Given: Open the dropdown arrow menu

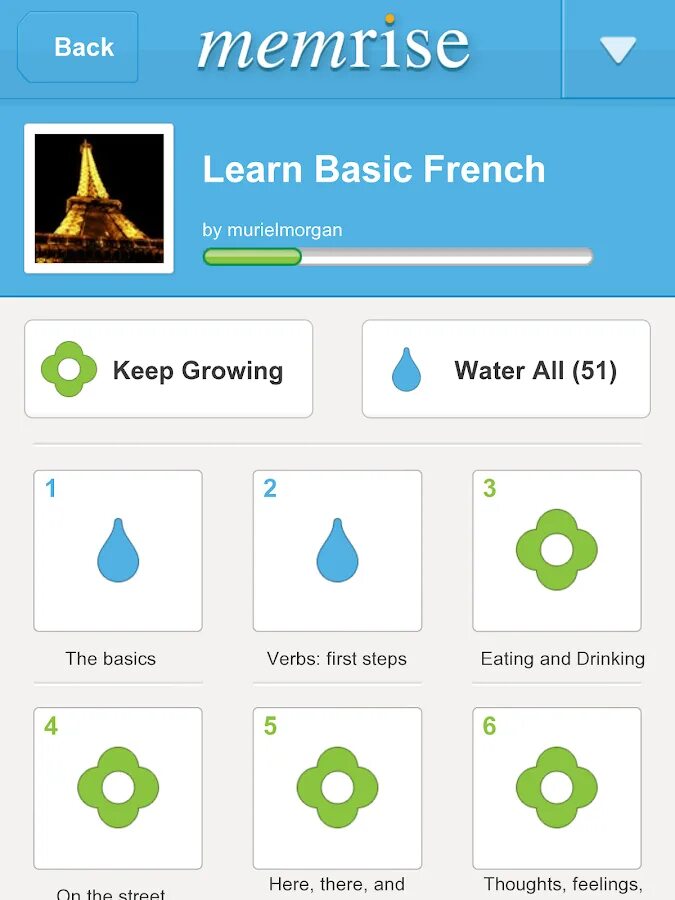Looking at the screenshot, I should (x=617, y=49).
